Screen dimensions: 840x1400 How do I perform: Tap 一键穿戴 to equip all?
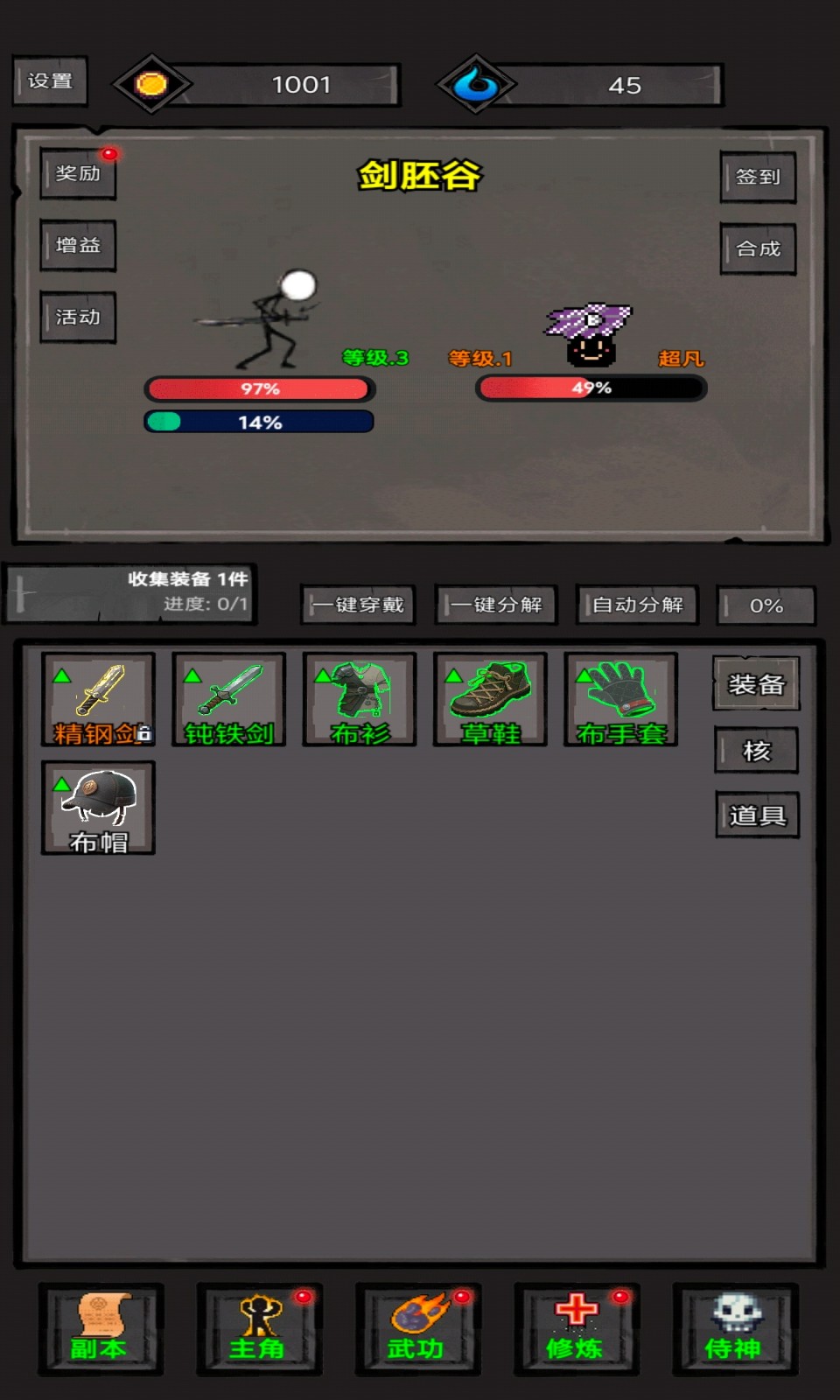(359, 605)
